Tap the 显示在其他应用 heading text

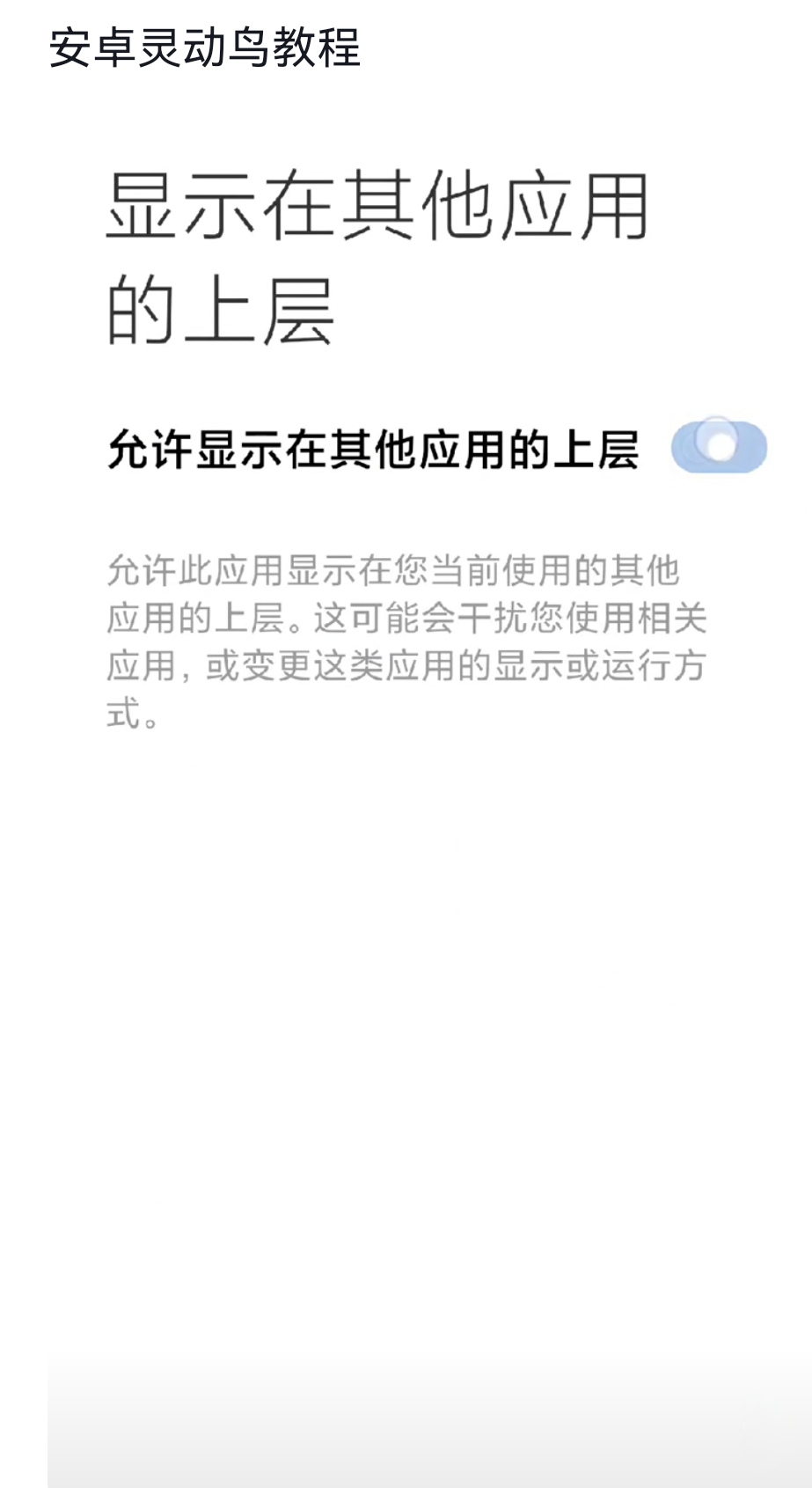[378, 207]
